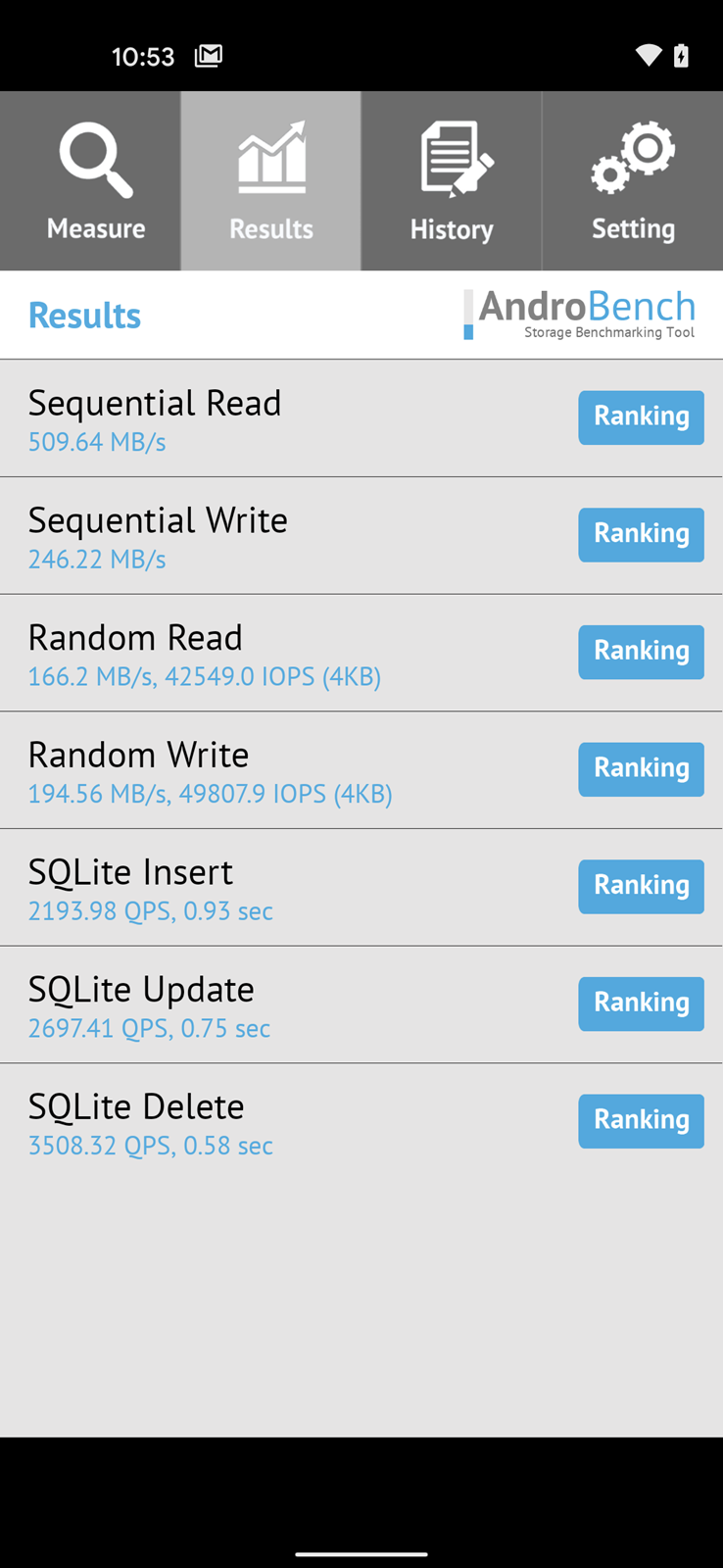This screenshot has width=723, height=1568.
Task: Go to the Setting tab
Action: coord(633,181)
